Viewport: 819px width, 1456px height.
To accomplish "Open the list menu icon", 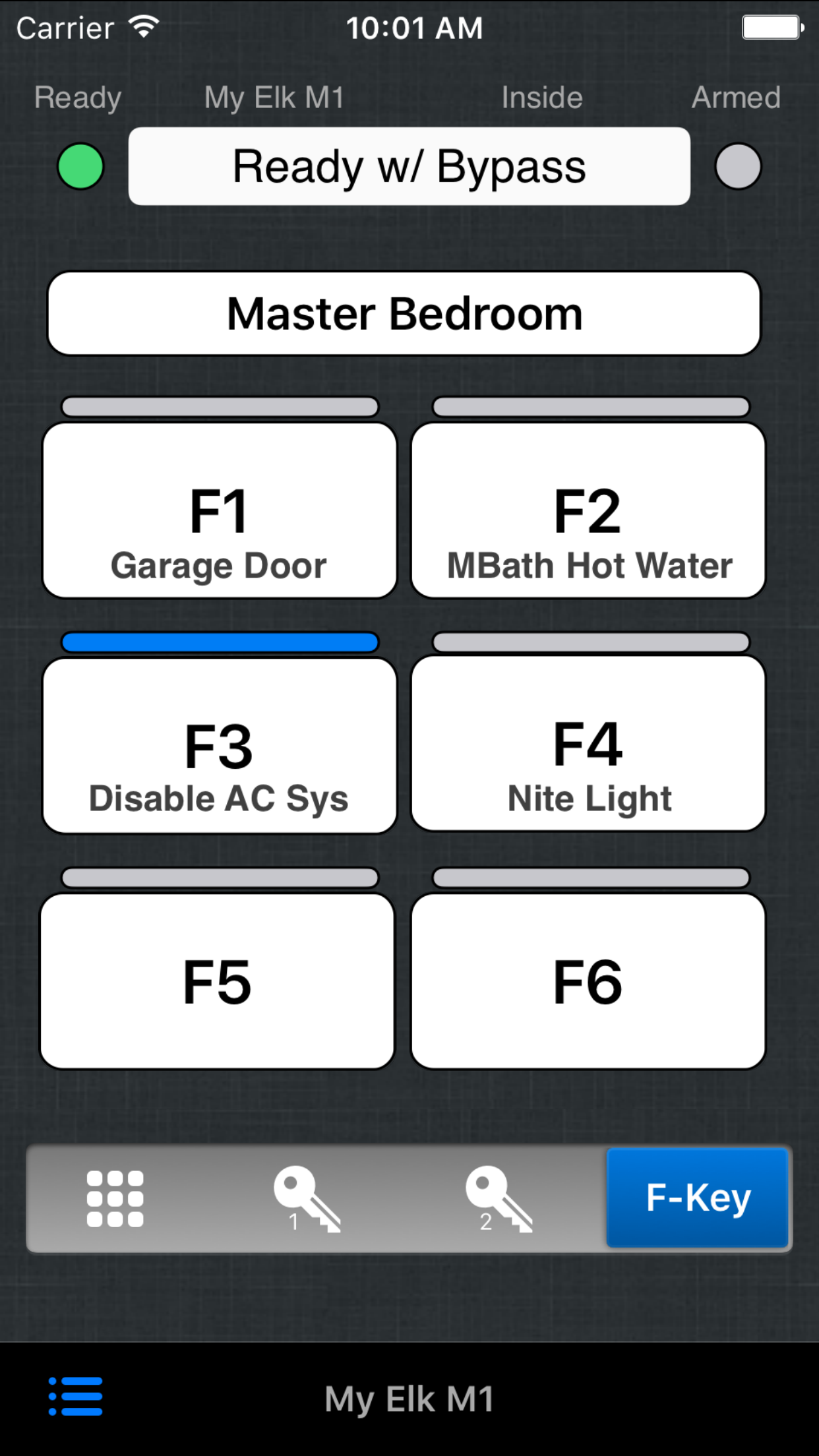I will (76, 1396).
